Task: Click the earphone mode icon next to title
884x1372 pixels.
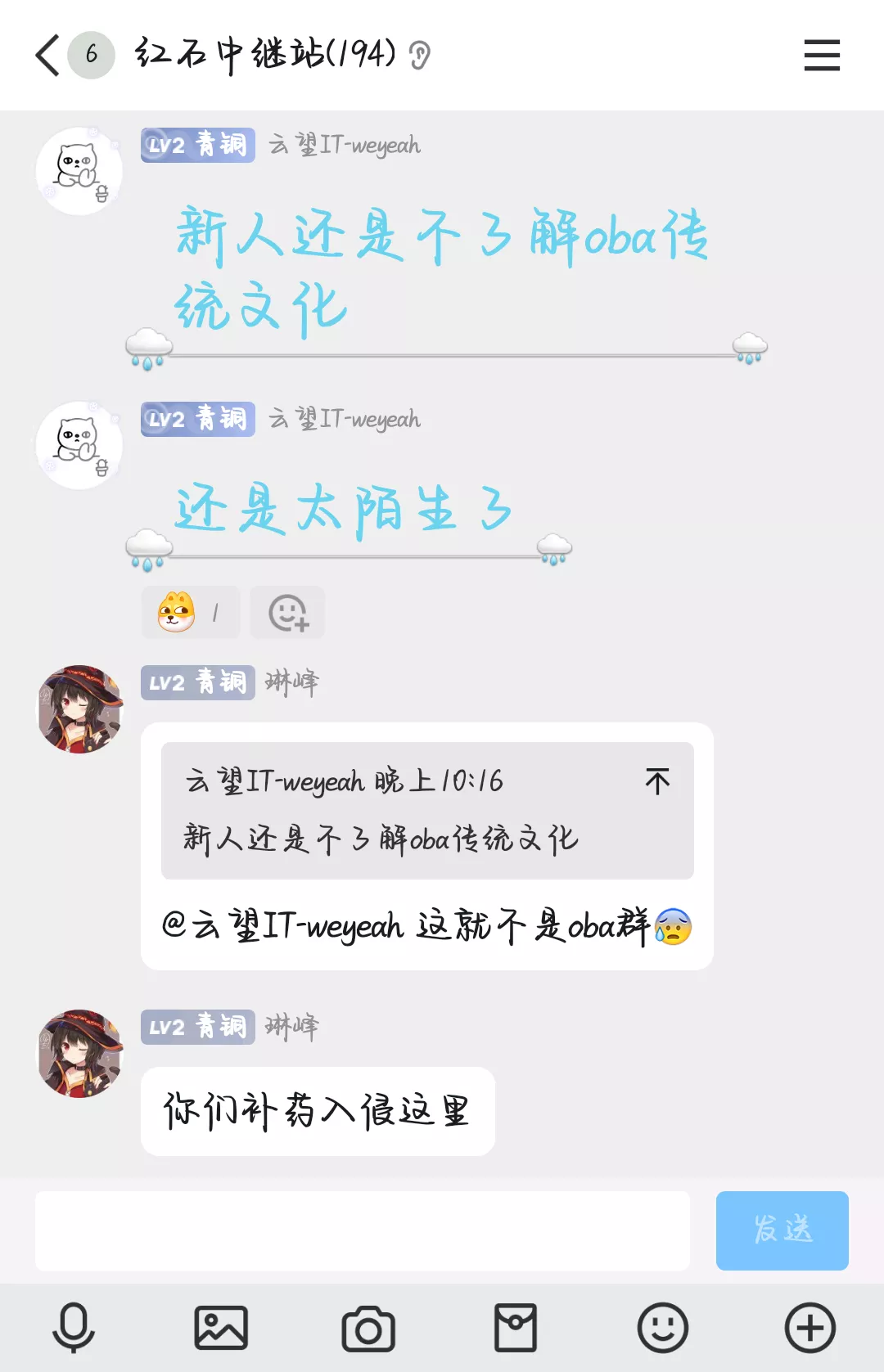Action: click(x=419, y=56)
